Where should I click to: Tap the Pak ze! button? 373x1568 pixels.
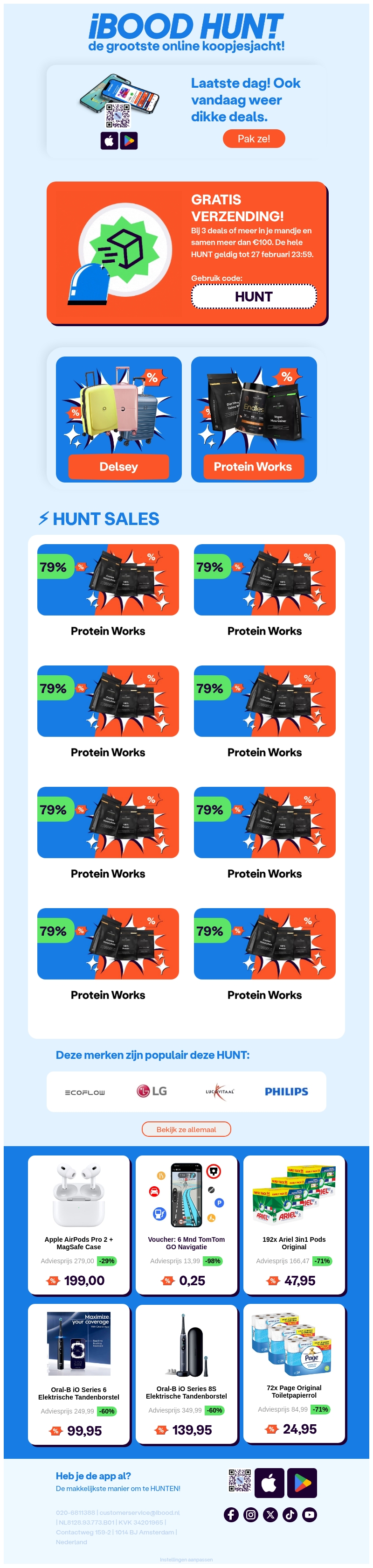(253, 139)
